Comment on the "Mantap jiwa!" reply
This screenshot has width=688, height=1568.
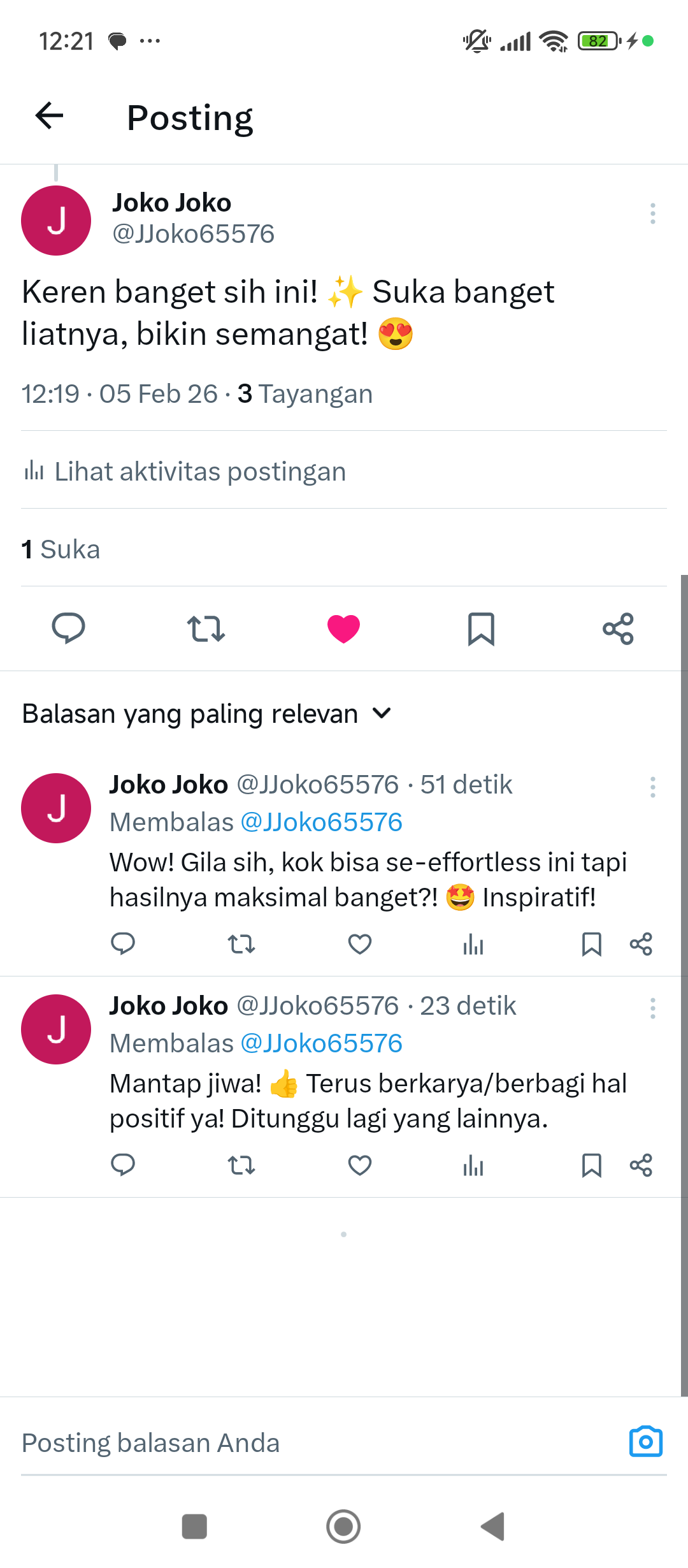123,1165
